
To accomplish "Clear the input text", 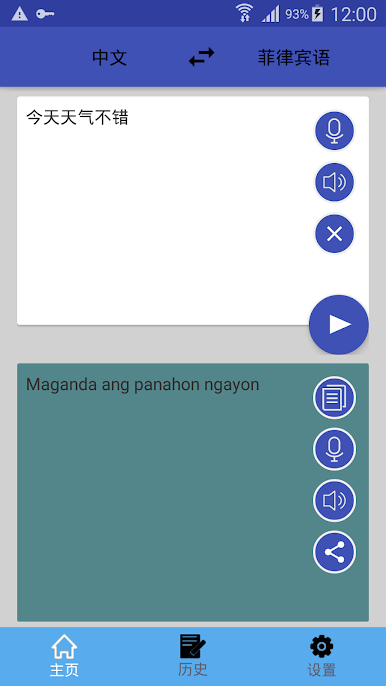I will pyautogui.click(x=334, y=234).
